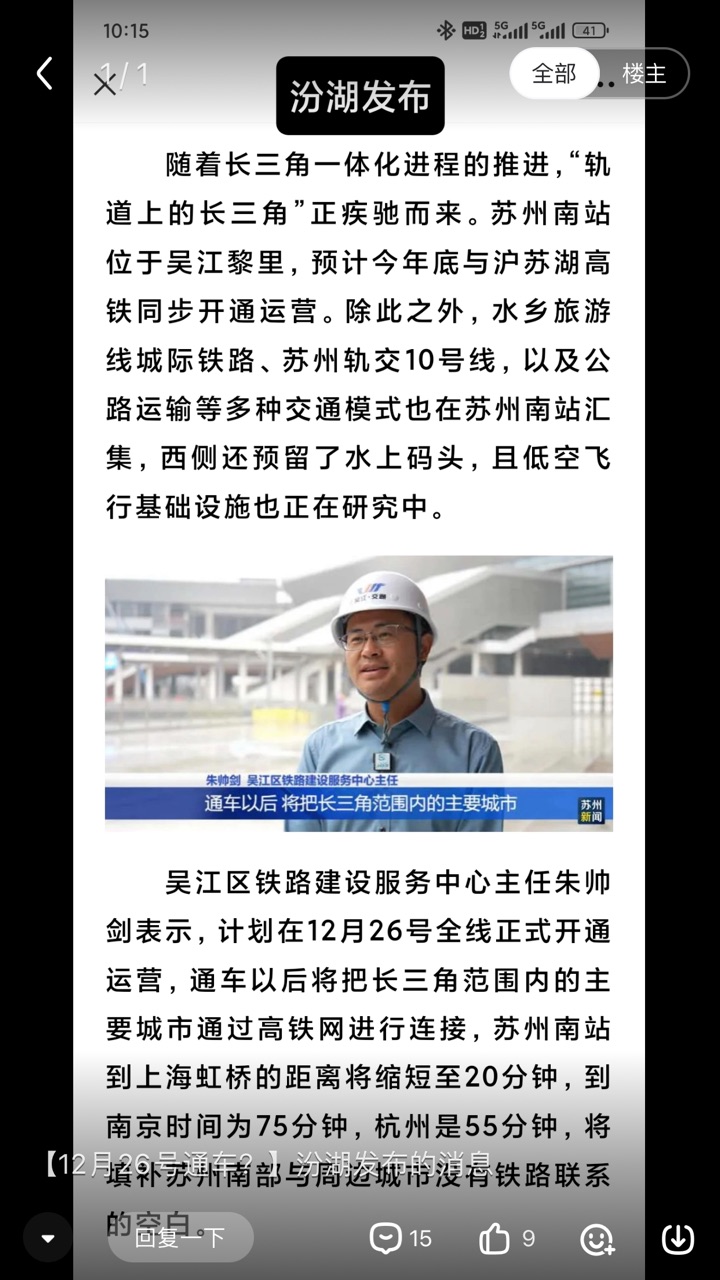Viewport: 720px width, 1280px height.
Task: Like this post with the thumbs-up
Action: (x=507, y=1238)
